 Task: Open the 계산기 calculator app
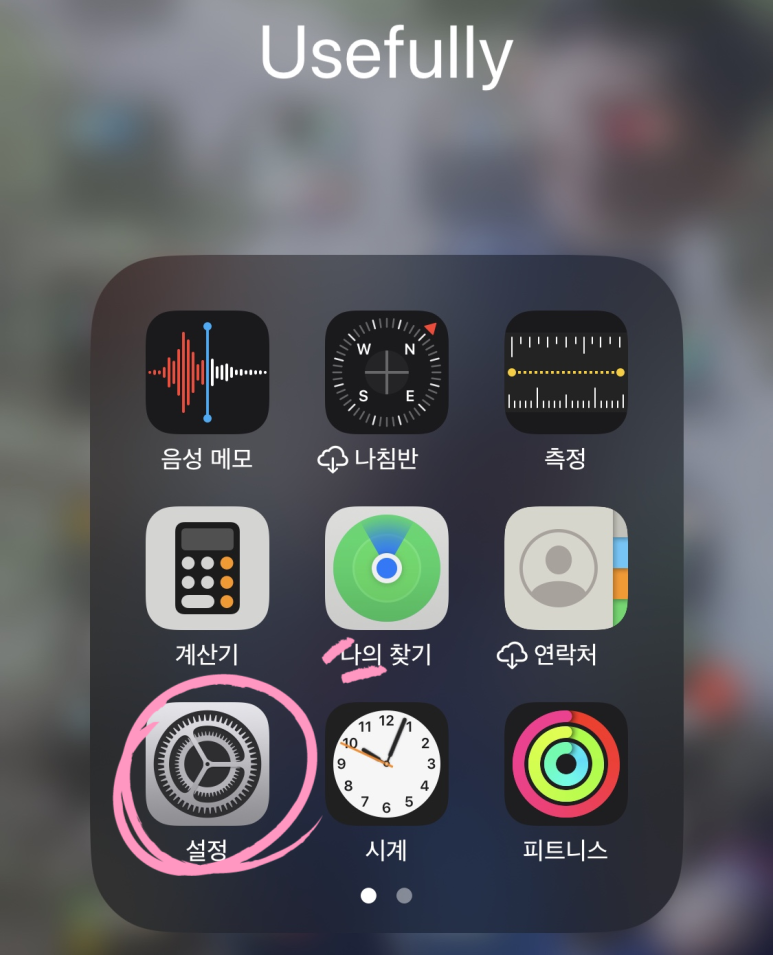[207, 568]
